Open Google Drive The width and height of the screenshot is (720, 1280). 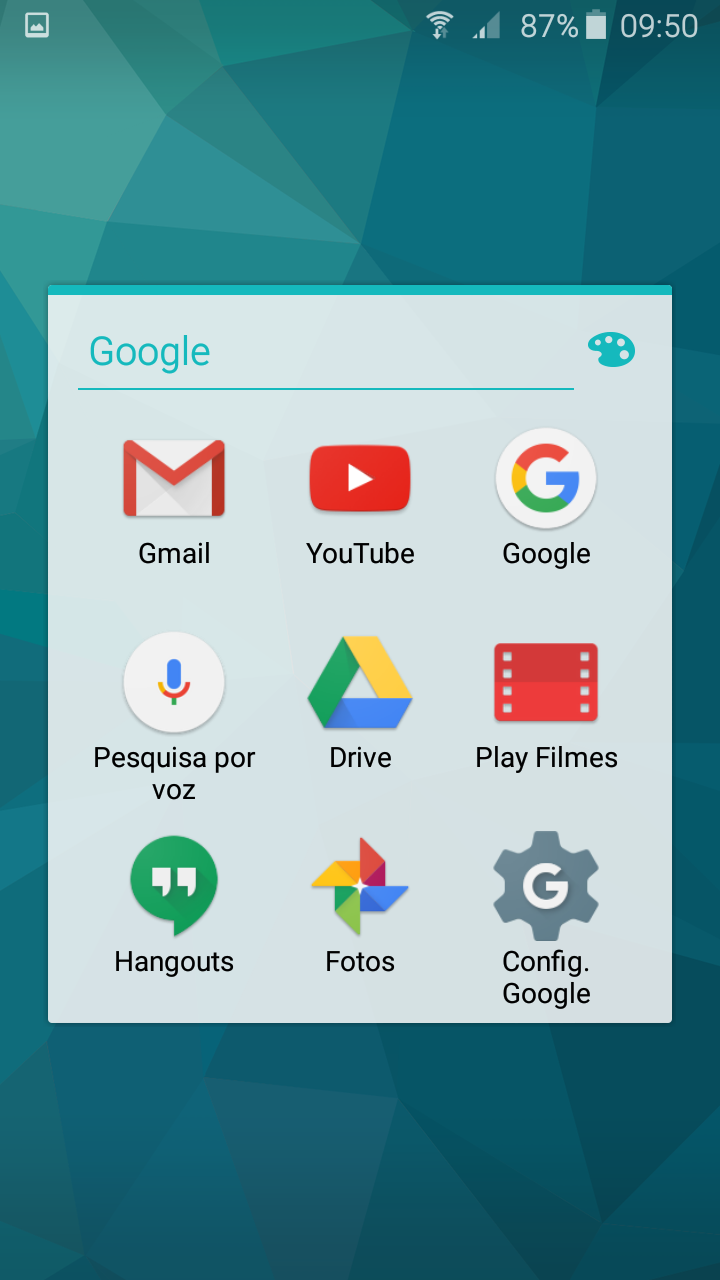click(x=360, y=705)
